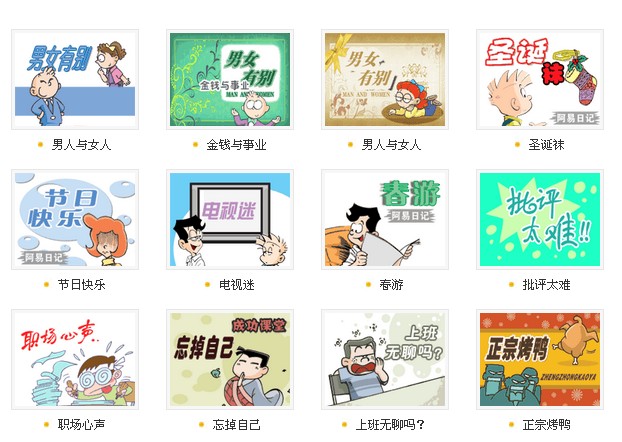Select the 正宗烤鸭 comic thumbnail

tap(540, 359)
